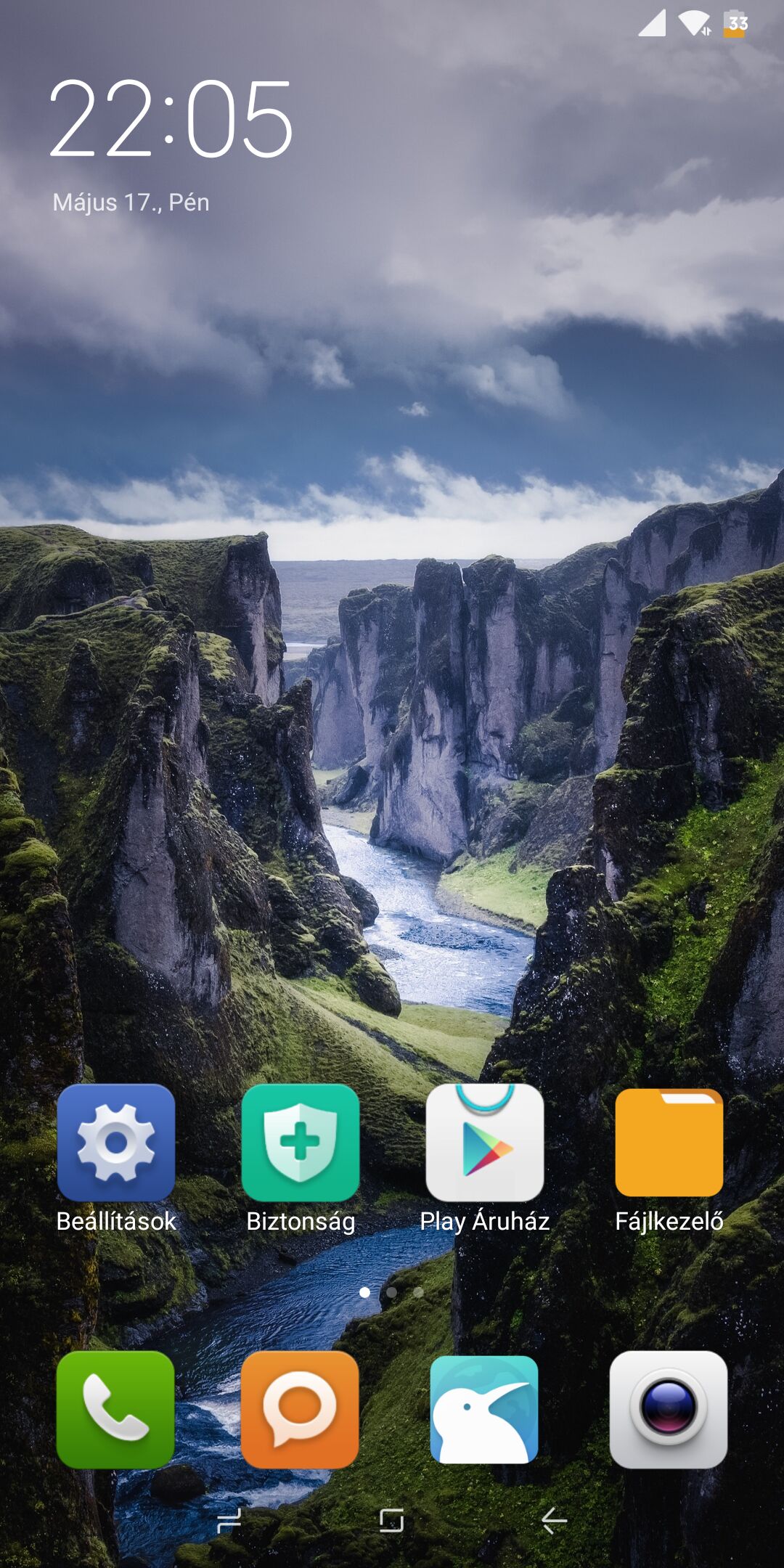The width and height of the screenshot is (784, 1568).
Task: Open Play Áruház store
Action: (485, 1143)
